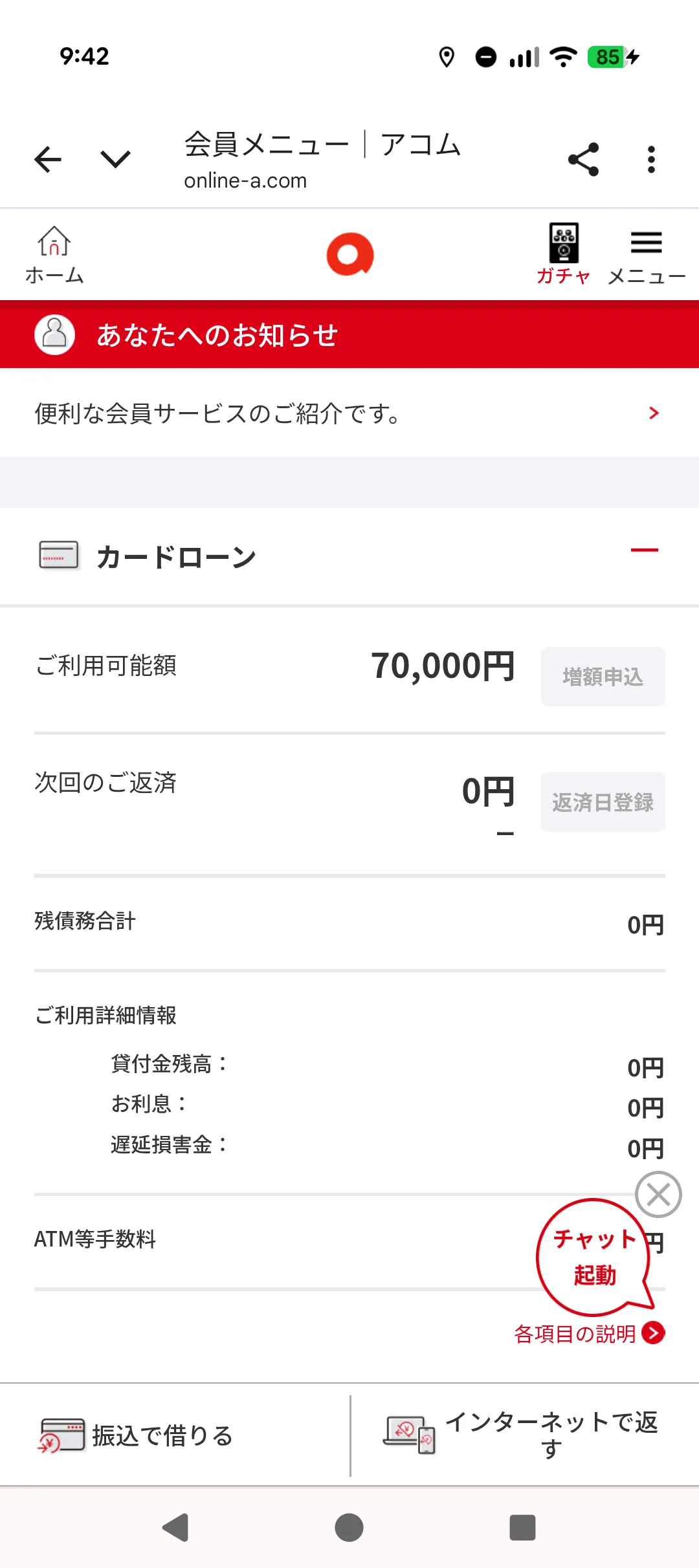Tap the system home button
This screenshot has height=1568, width=699.
coord(349,1528)
